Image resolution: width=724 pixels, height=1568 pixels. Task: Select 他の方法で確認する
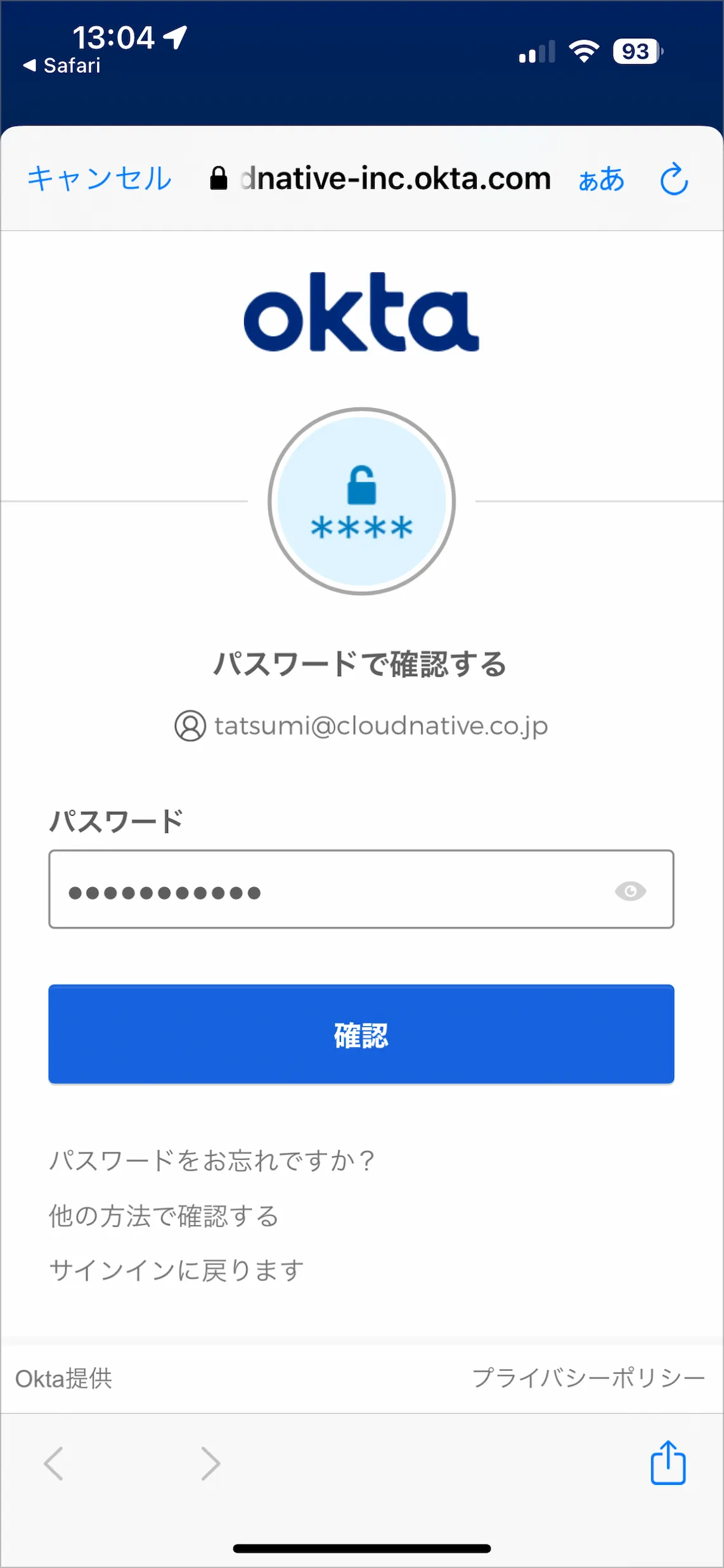click(x=164, y=1216)
